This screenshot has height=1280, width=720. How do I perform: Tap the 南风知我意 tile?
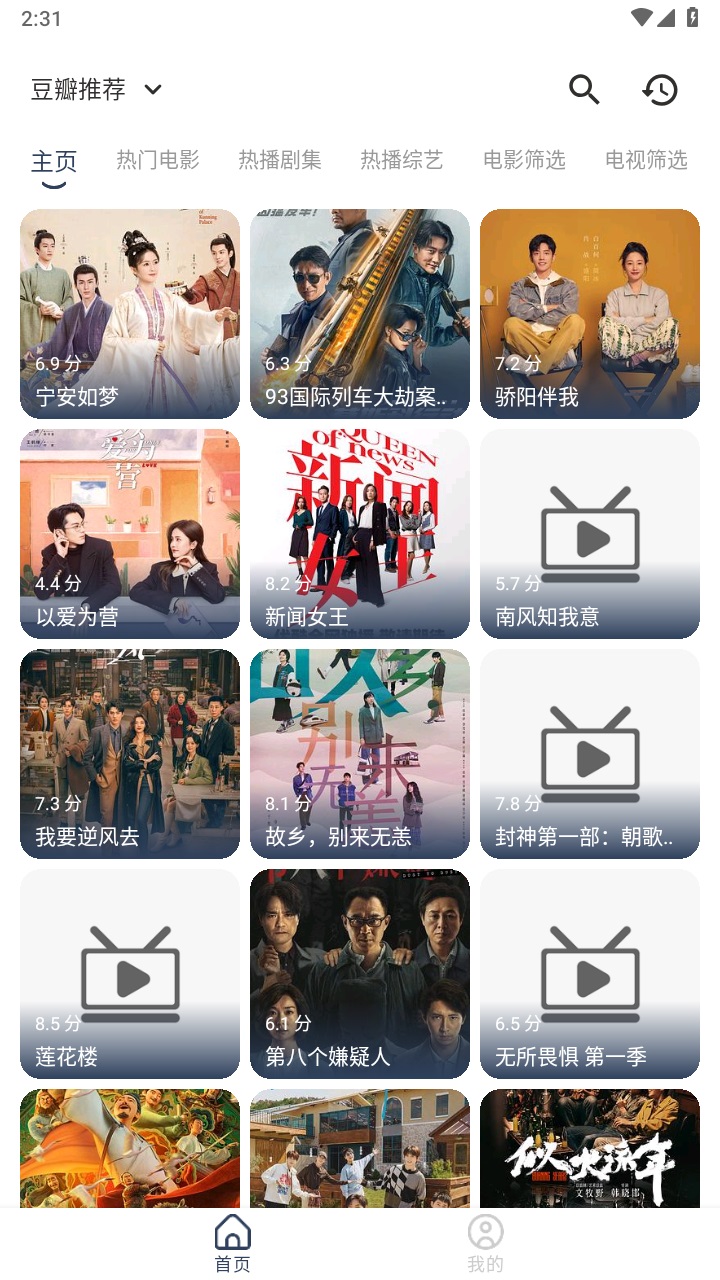pyautogui.click(x=590, y=533)
